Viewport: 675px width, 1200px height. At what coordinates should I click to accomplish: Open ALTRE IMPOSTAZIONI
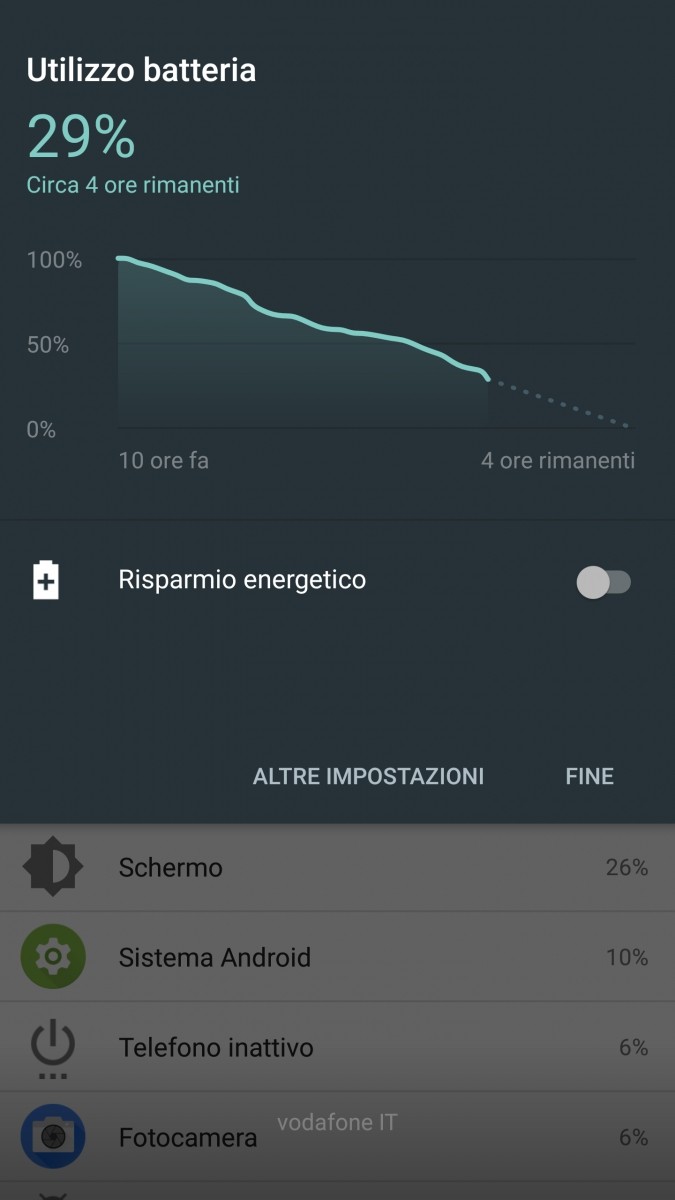pos(368,776)
